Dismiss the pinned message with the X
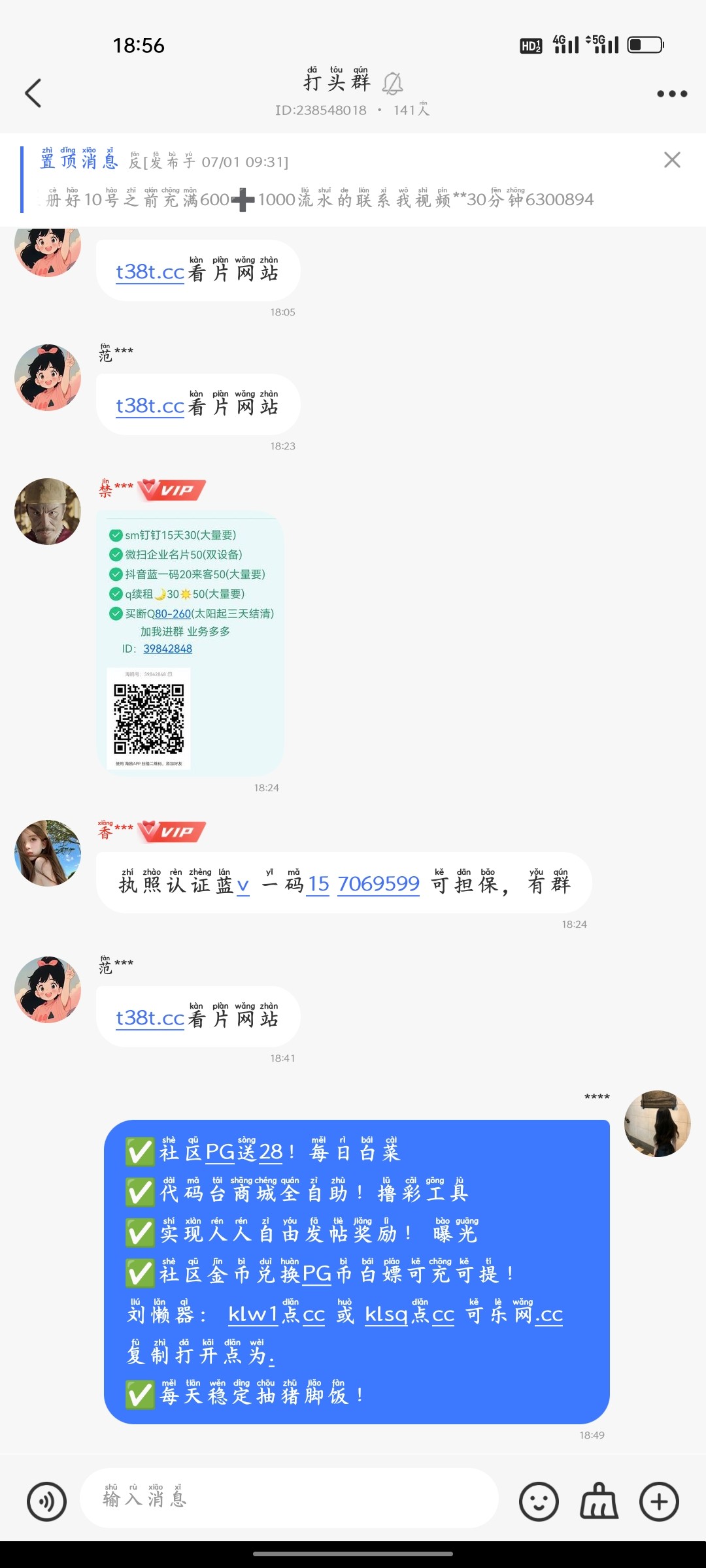706x1568 pixels. click(x=672, y=159)
